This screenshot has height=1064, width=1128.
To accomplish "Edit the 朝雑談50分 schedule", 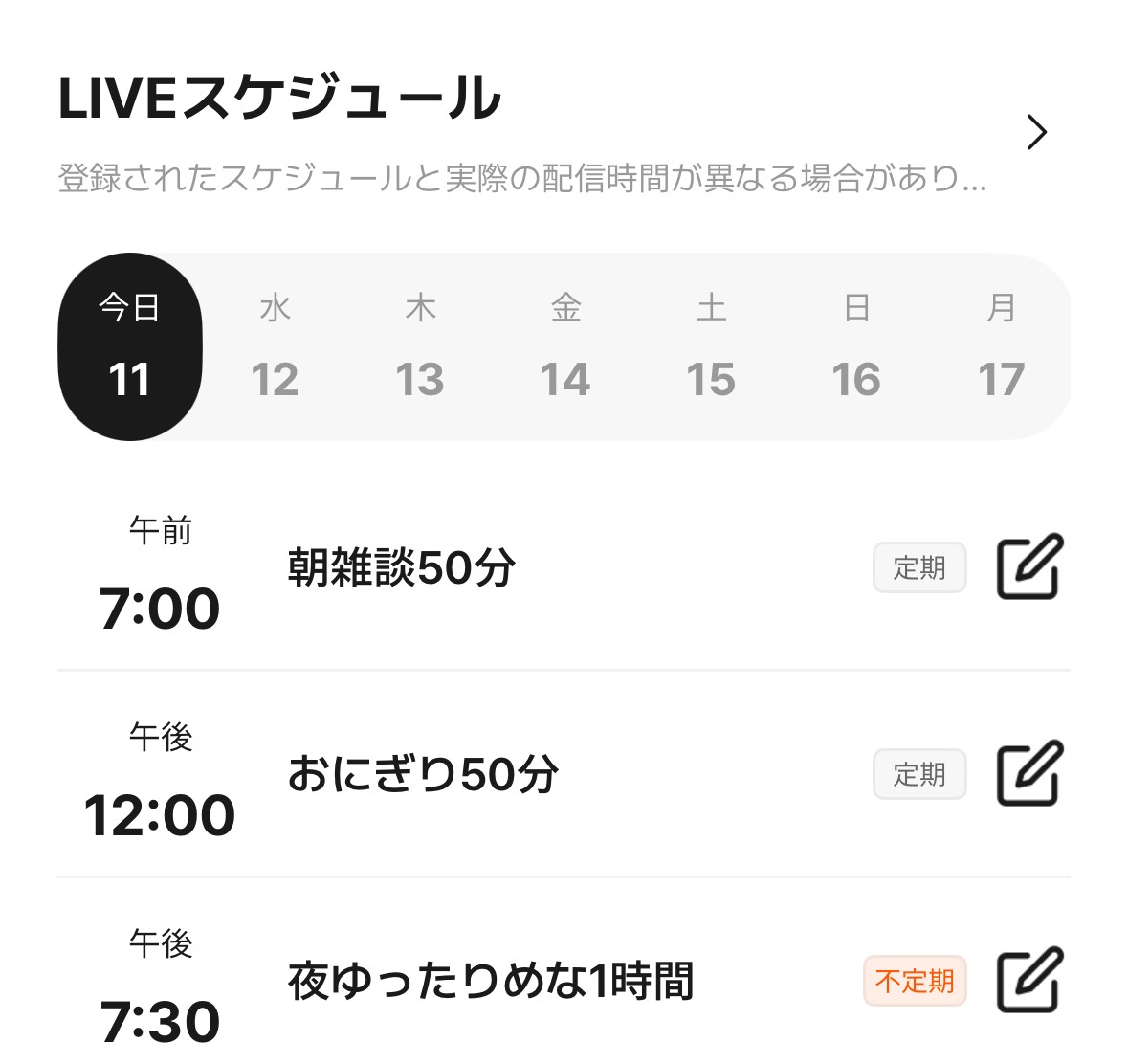I will pyautogui.click(x=1029, y=567).
